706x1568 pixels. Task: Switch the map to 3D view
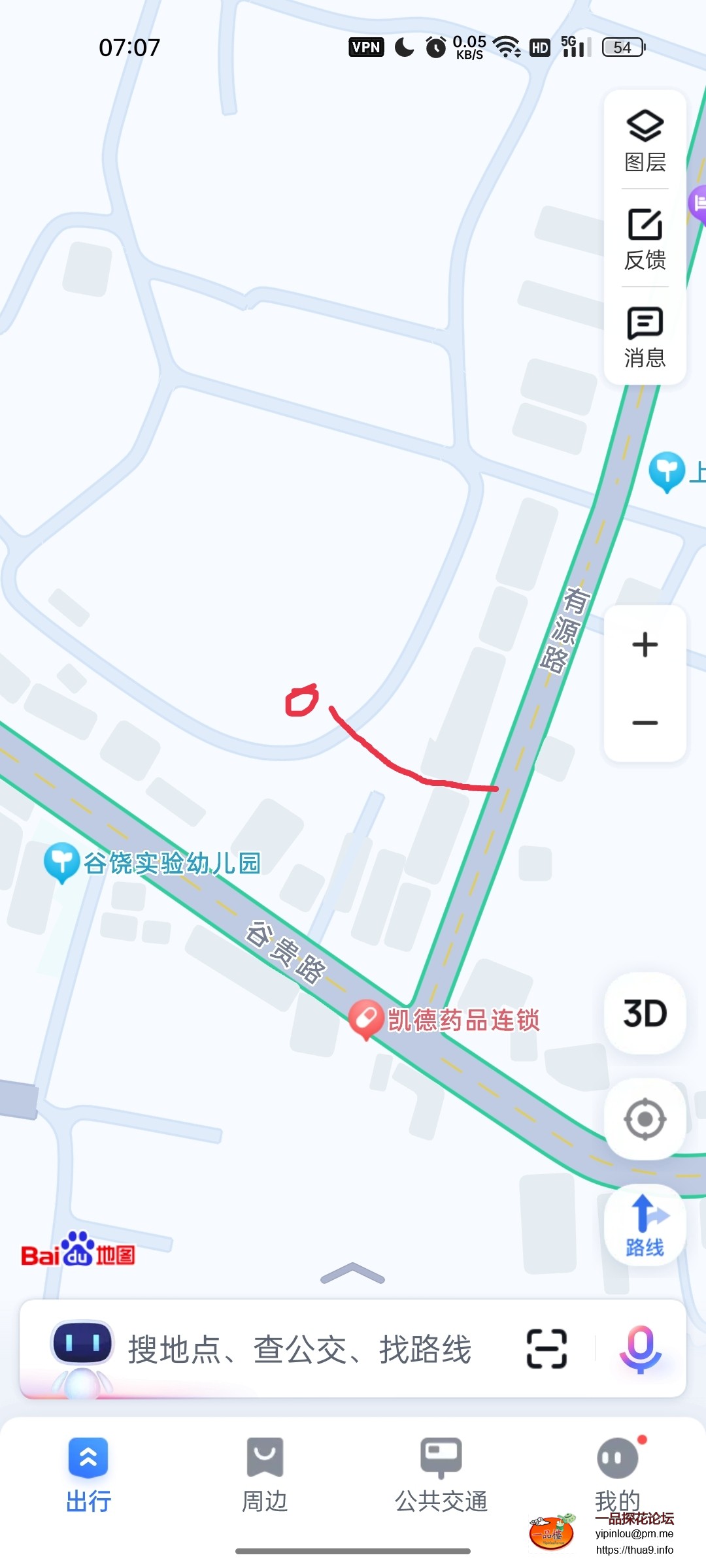[x=645, y=1013]
